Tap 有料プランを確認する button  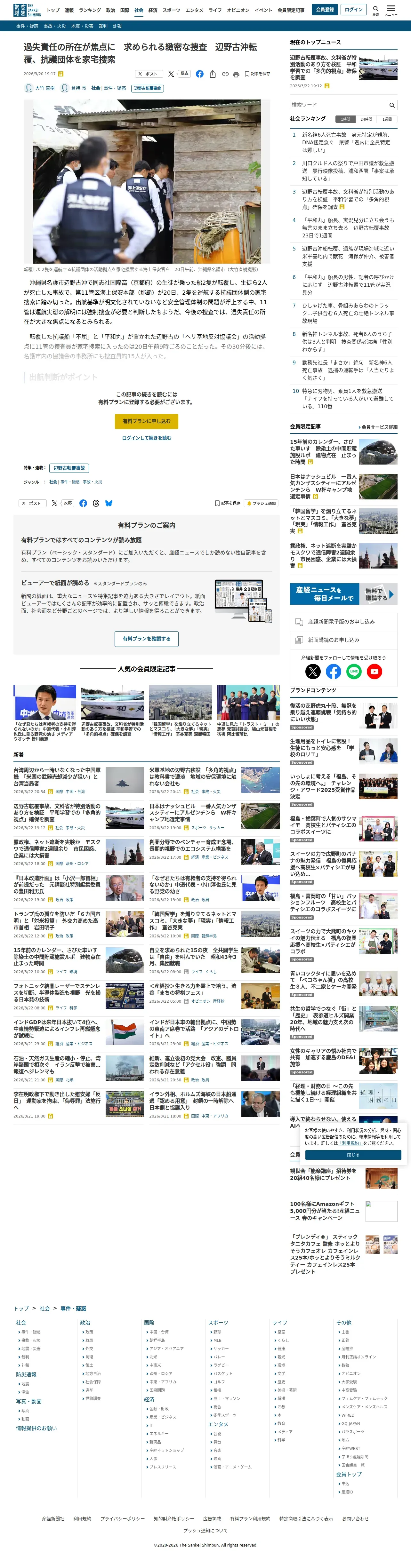147,639
